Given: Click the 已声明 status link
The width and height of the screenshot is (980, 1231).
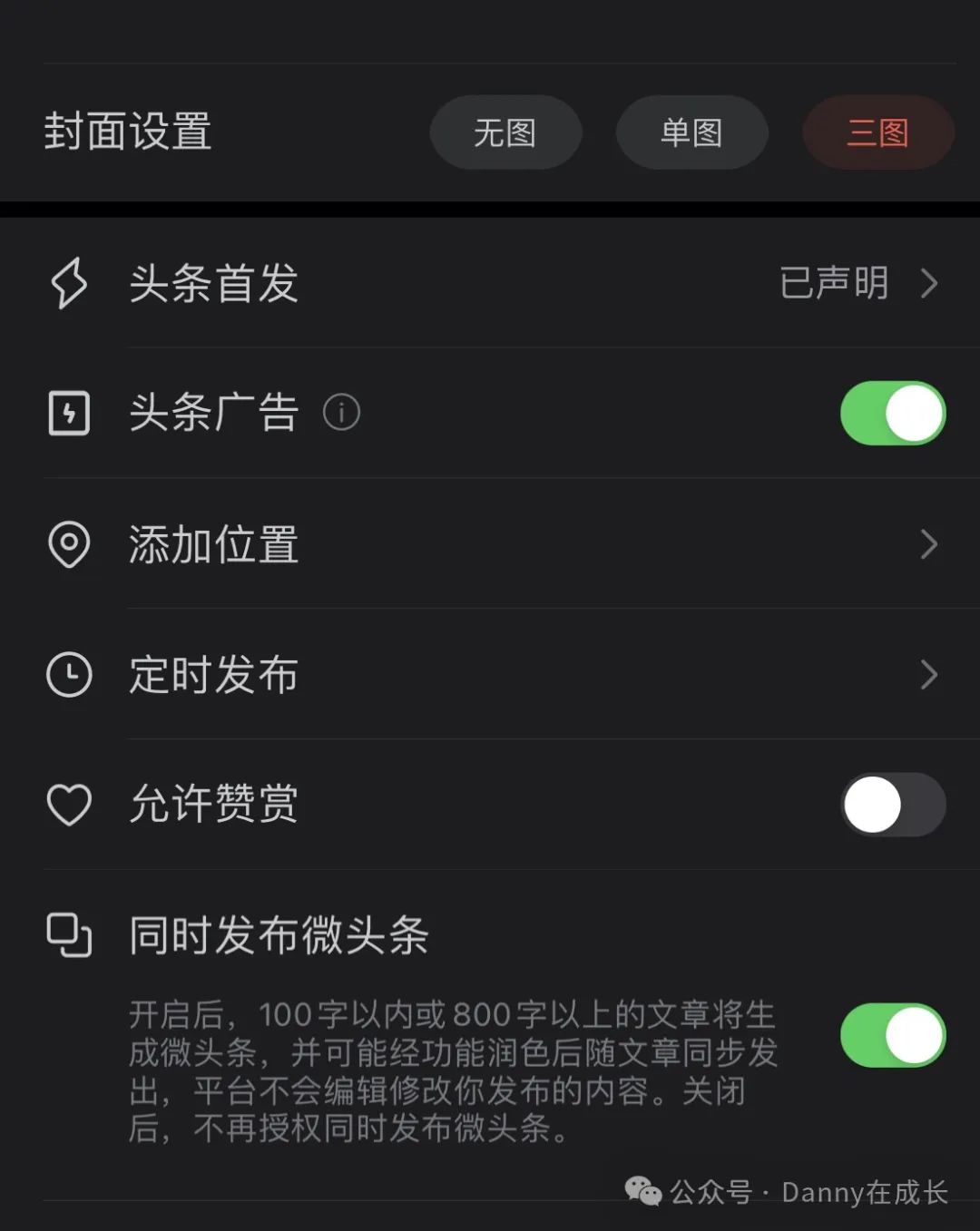Looking at the screenshot, I should [833, 284].
